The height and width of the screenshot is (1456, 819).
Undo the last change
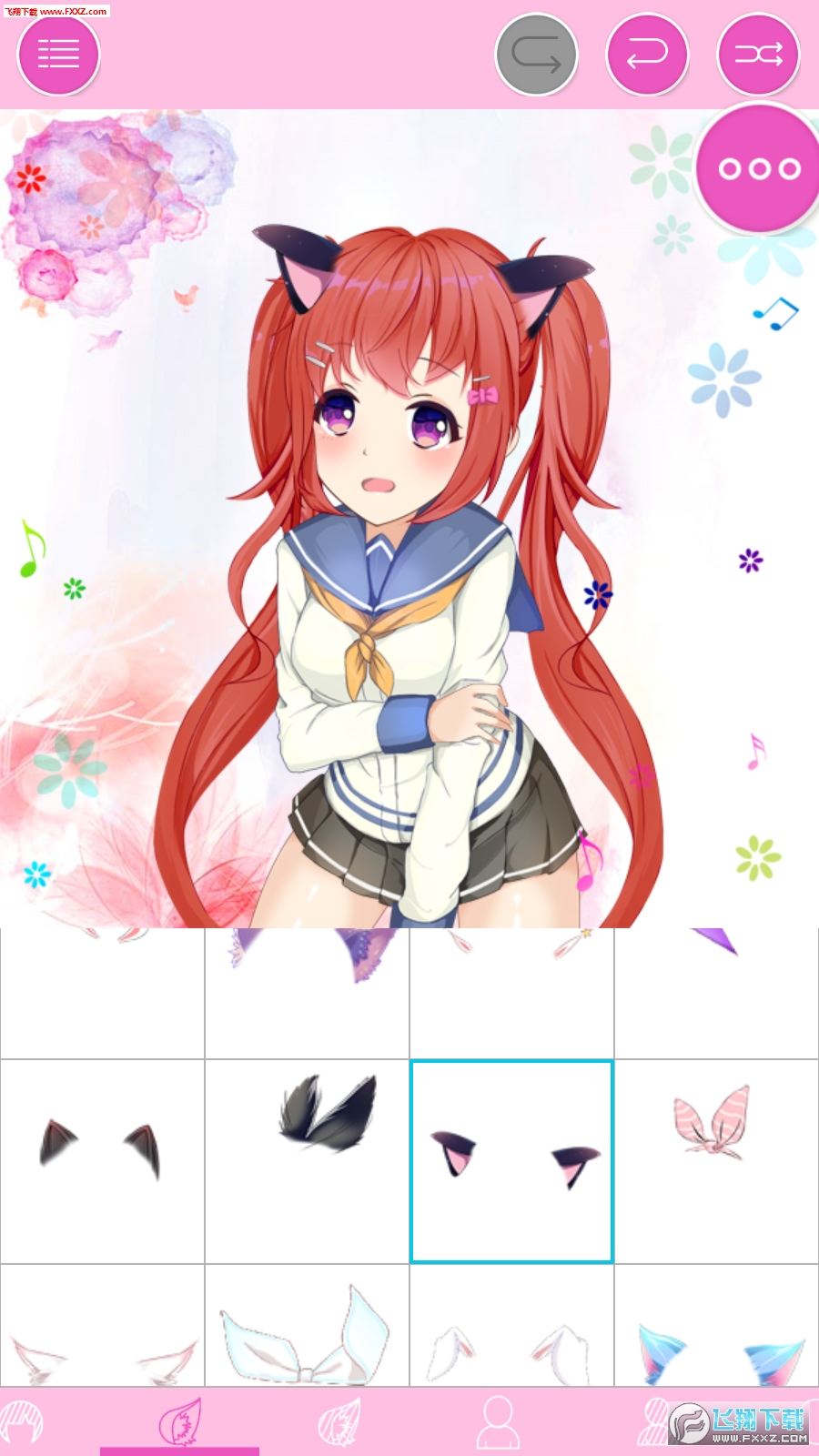pyautogui.click(x=647, y=55)
